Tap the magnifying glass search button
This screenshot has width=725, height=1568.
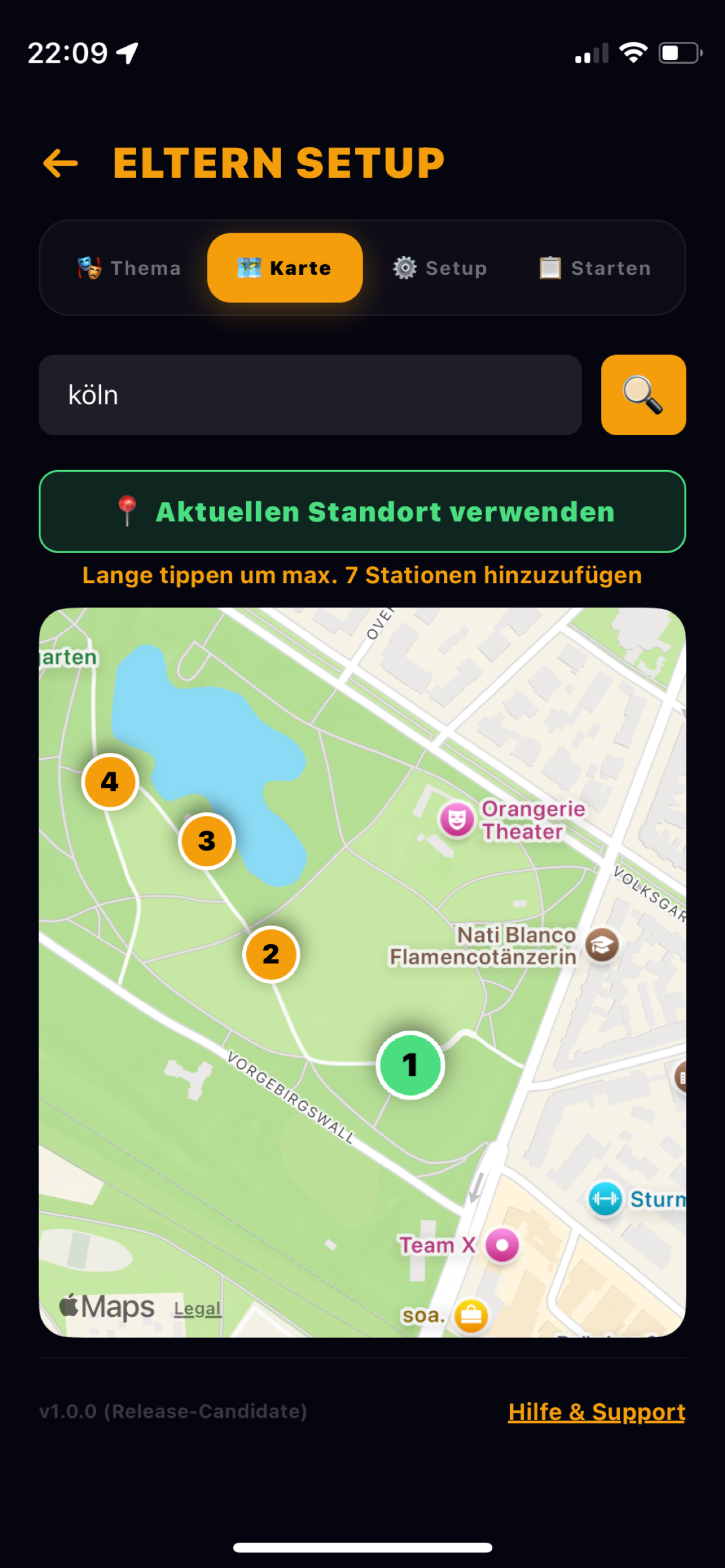click(644, 395)
